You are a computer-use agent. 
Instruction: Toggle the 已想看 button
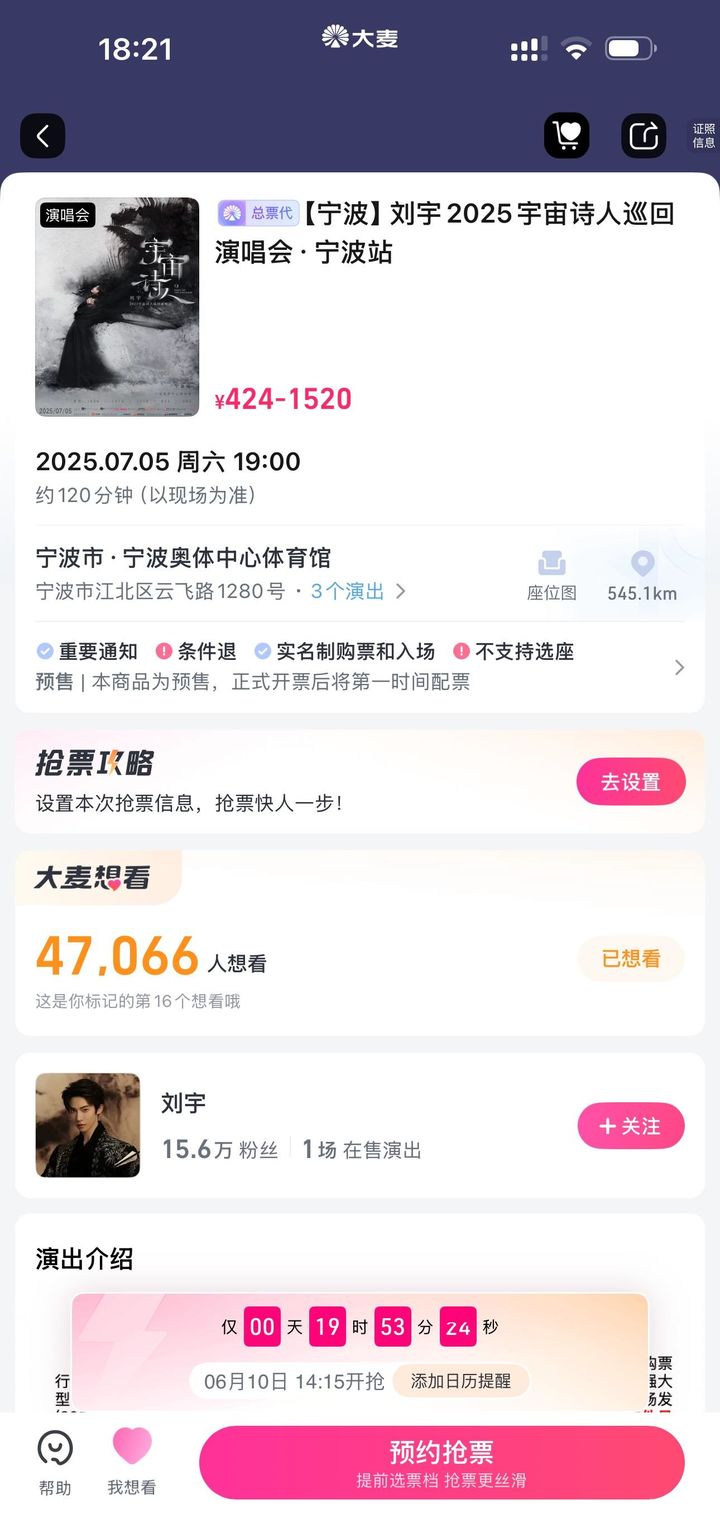[631, 959]
